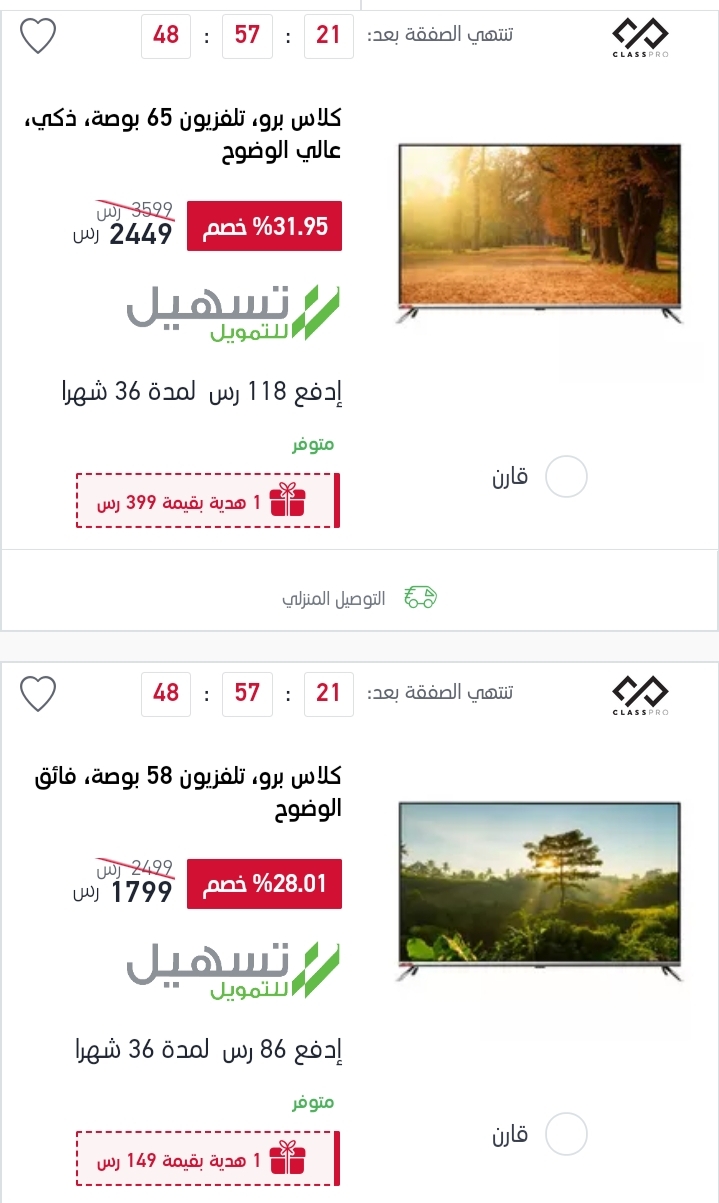Screen dimensions: 719x1203
Task: View the 399 SAR gift offer
Action: pyautogui.click(x=208, y=500)
